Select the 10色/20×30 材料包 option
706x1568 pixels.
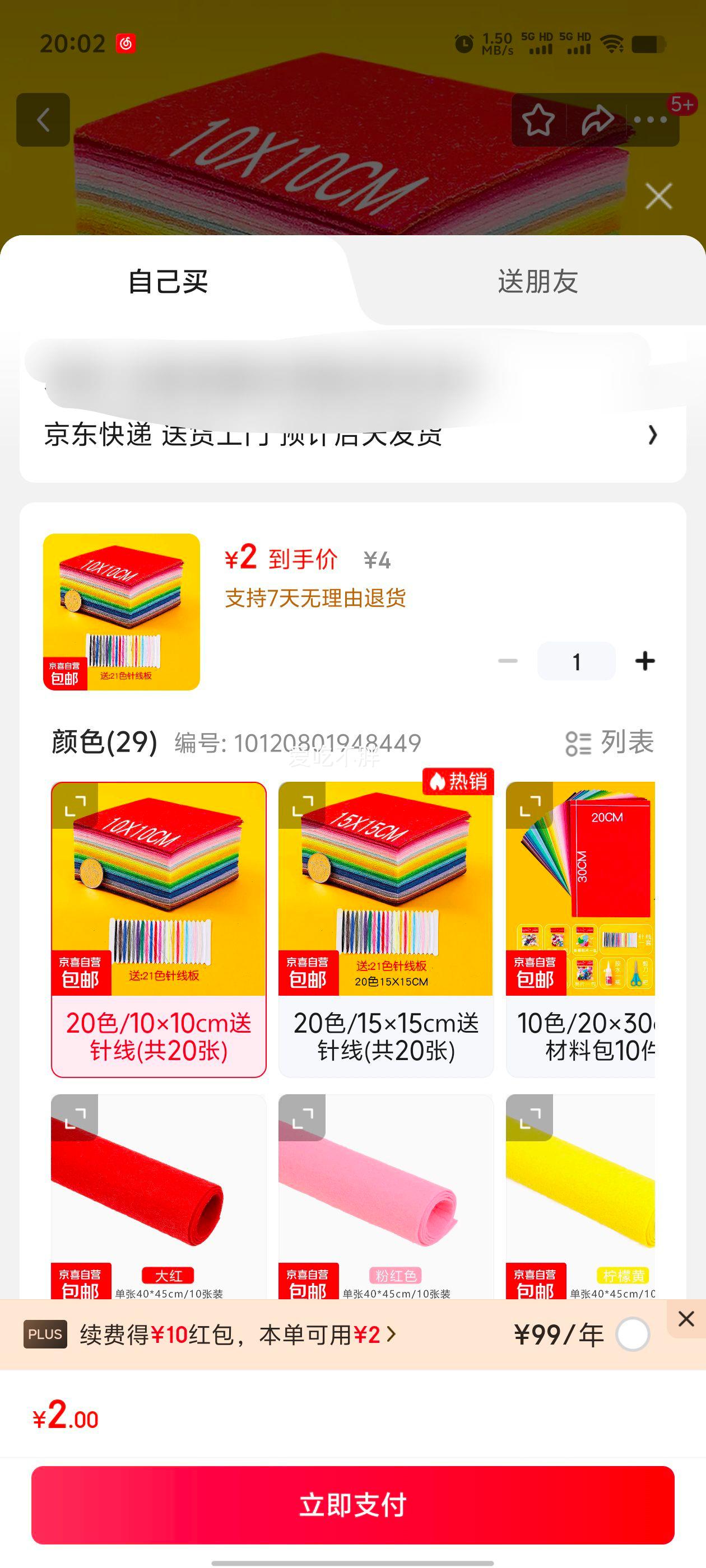580,930
